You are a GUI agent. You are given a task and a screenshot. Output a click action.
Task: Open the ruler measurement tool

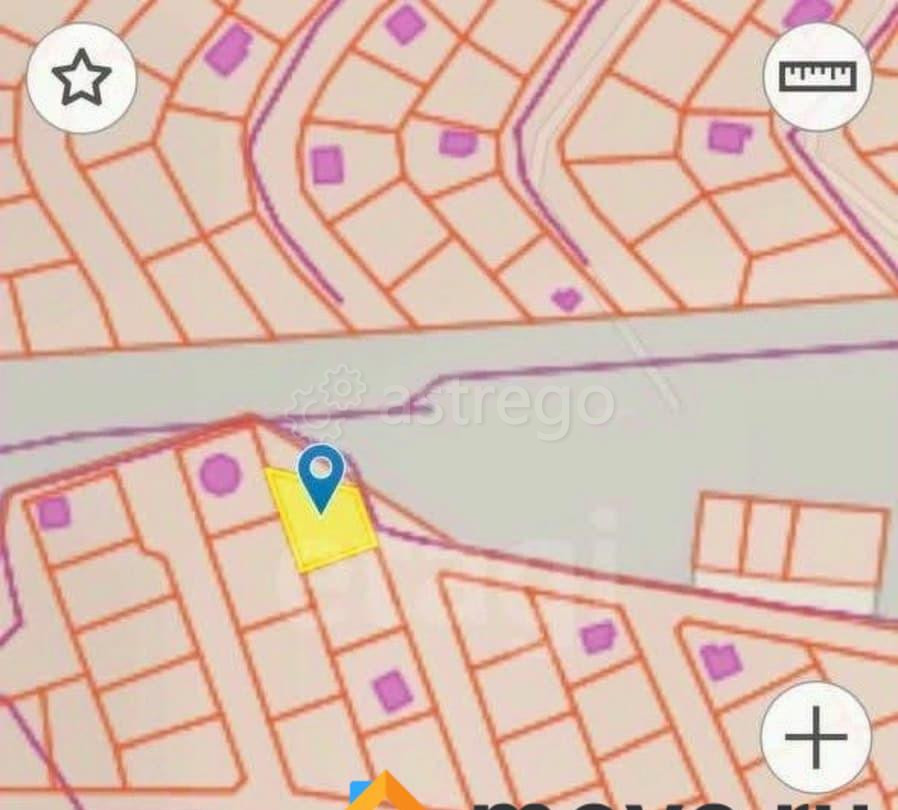click(817, 77)
